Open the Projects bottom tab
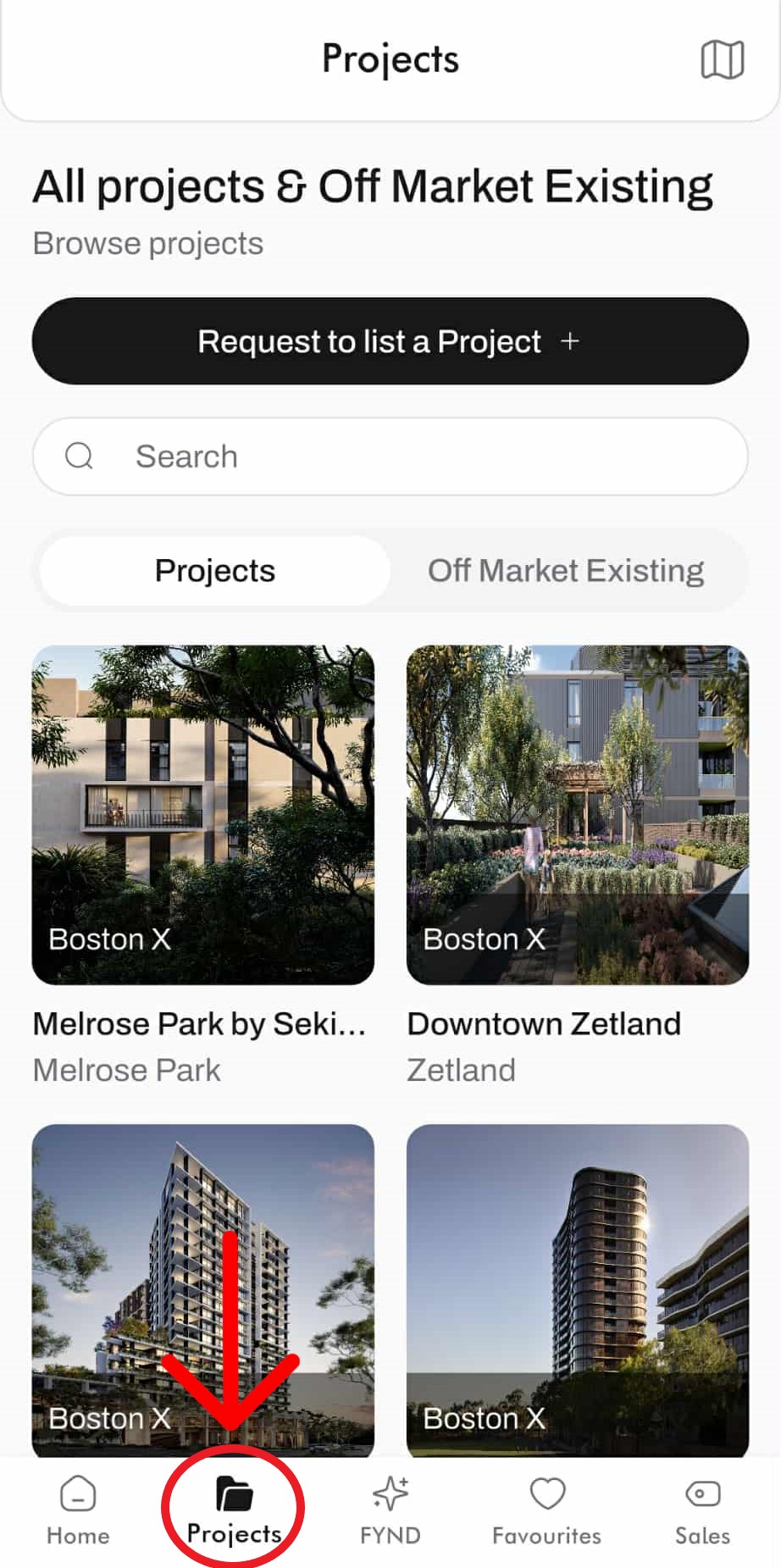 pos(234,1511)
